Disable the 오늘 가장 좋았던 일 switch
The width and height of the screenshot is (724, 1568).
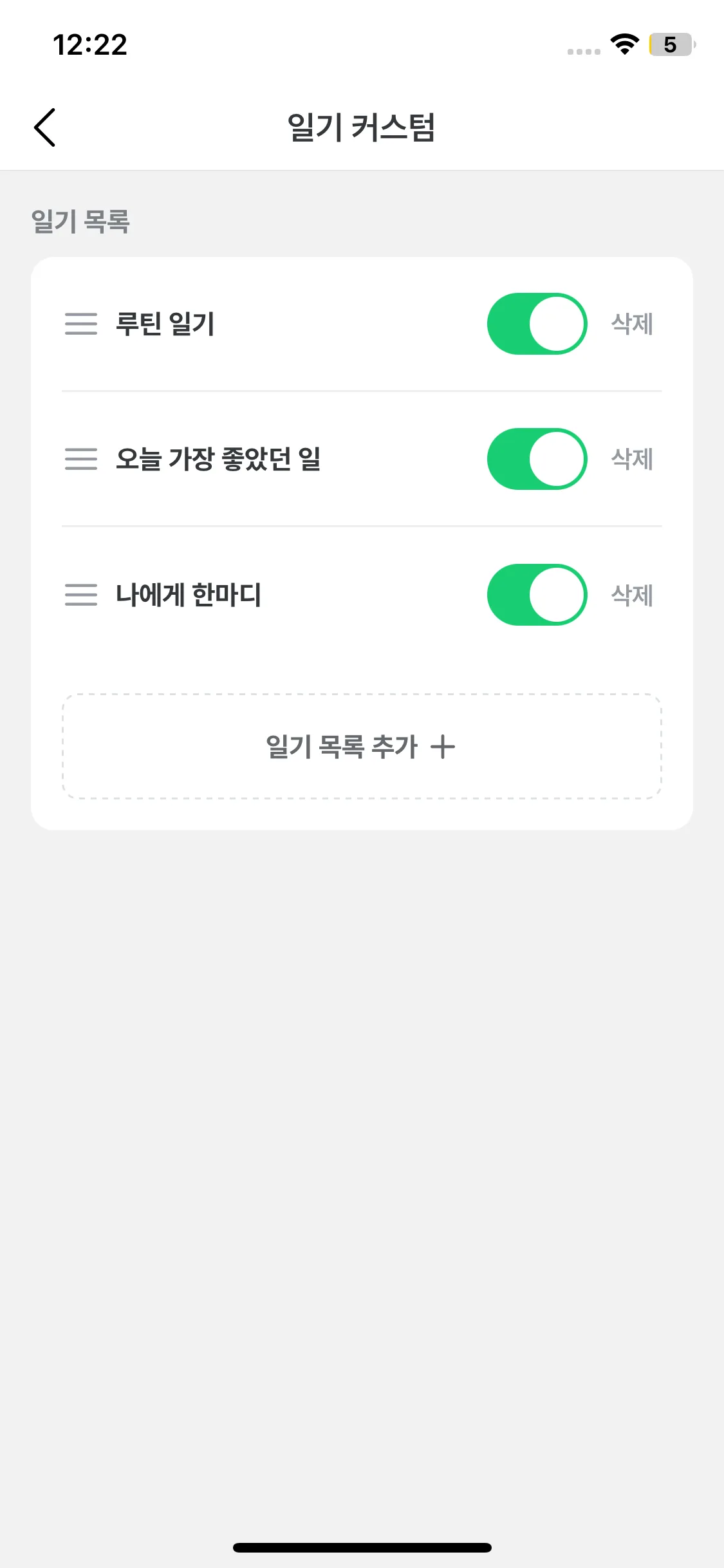(537, 459)
